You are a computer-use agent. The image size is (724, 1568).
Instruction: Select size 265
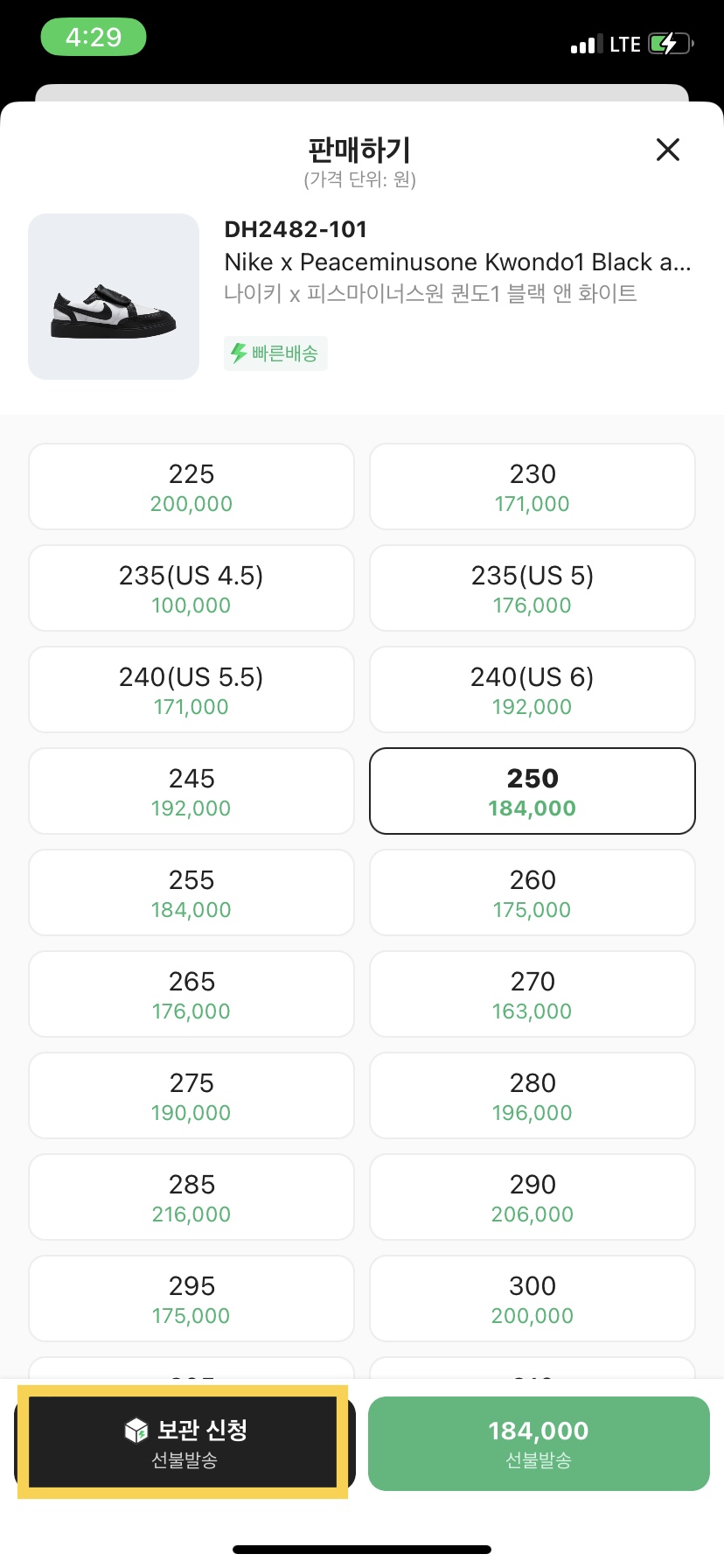point(191,994)
